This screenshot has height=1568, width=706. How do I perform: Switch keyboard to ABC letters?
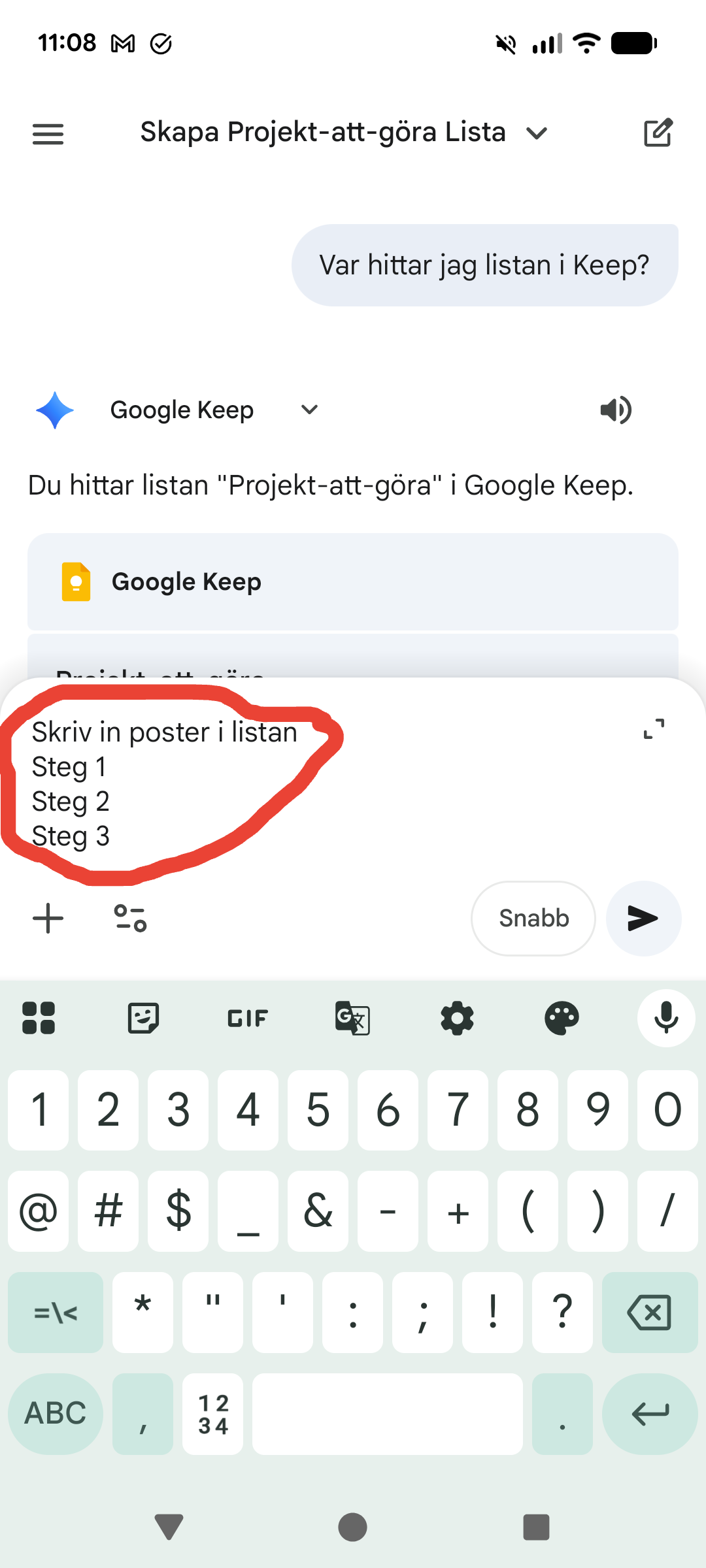point(56,1414)
